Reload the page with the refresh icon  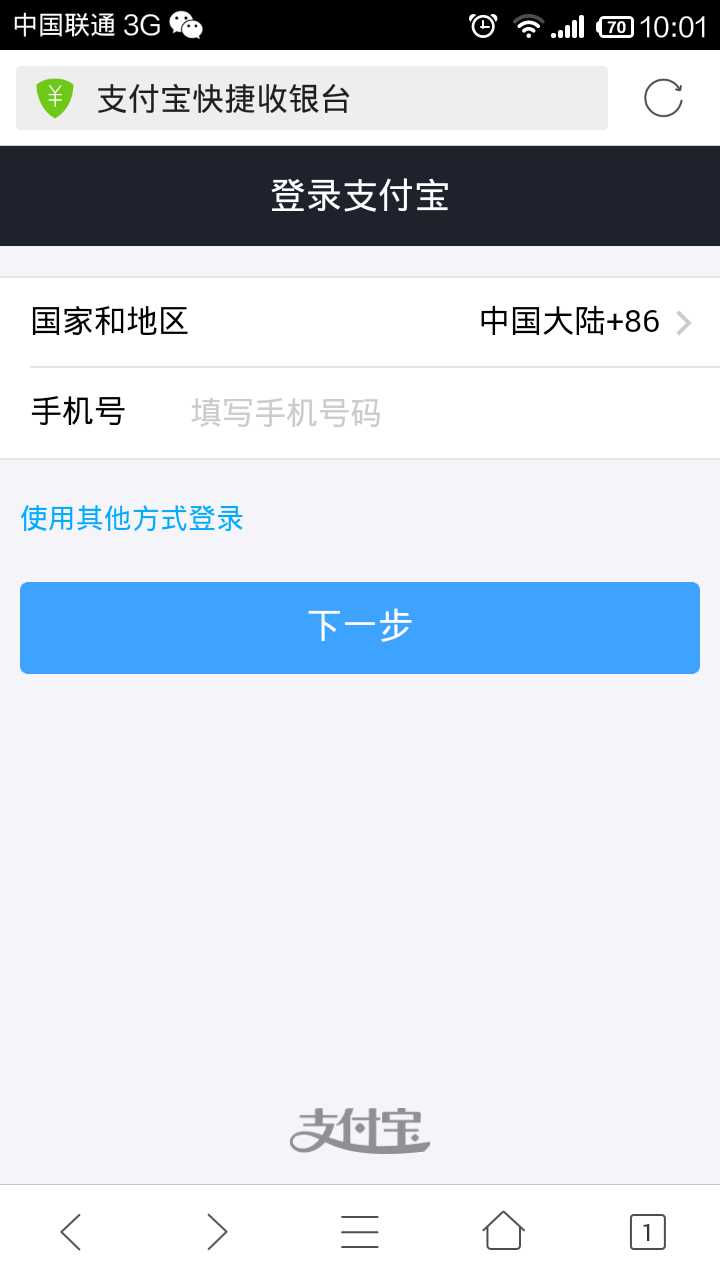coord(663,97)
